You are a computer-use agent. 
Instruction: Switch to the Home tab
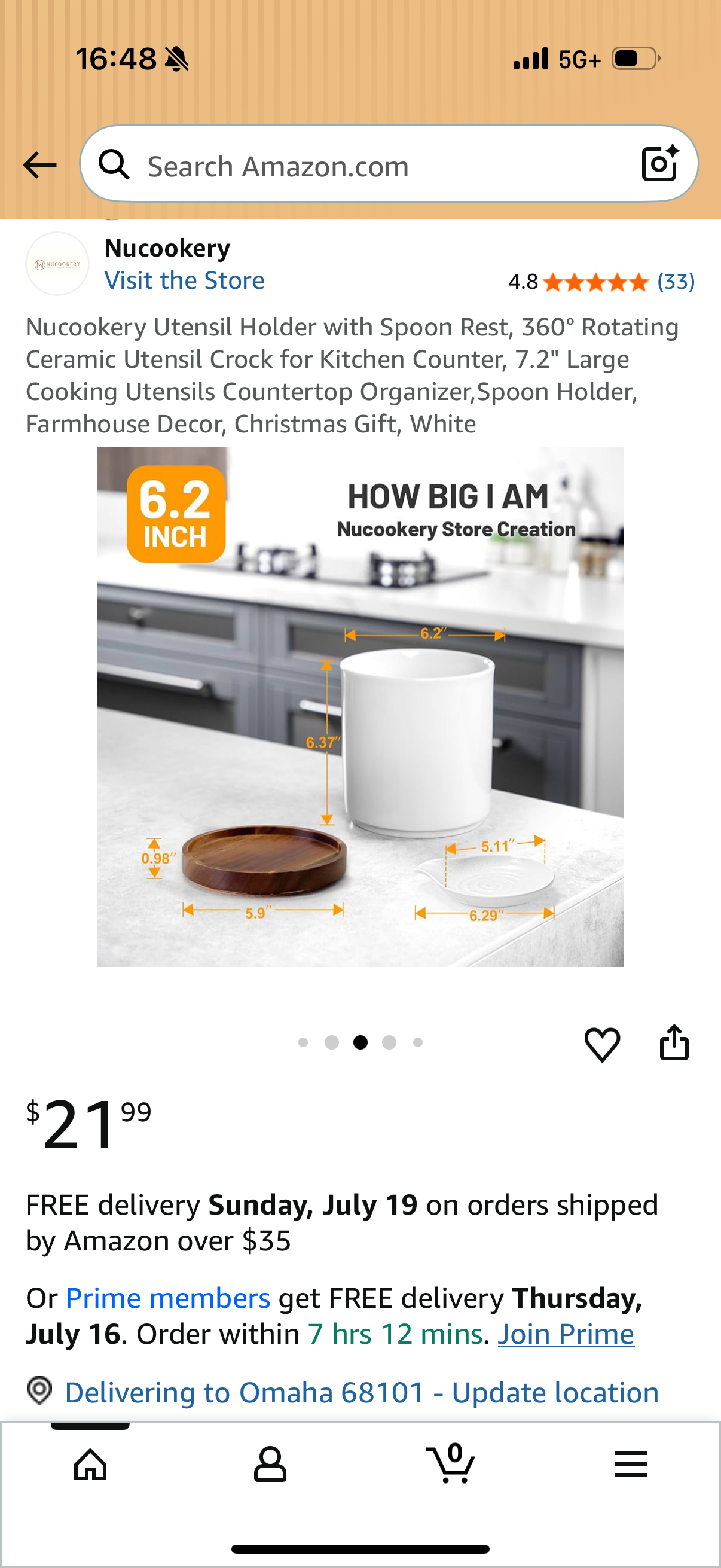90,1464
